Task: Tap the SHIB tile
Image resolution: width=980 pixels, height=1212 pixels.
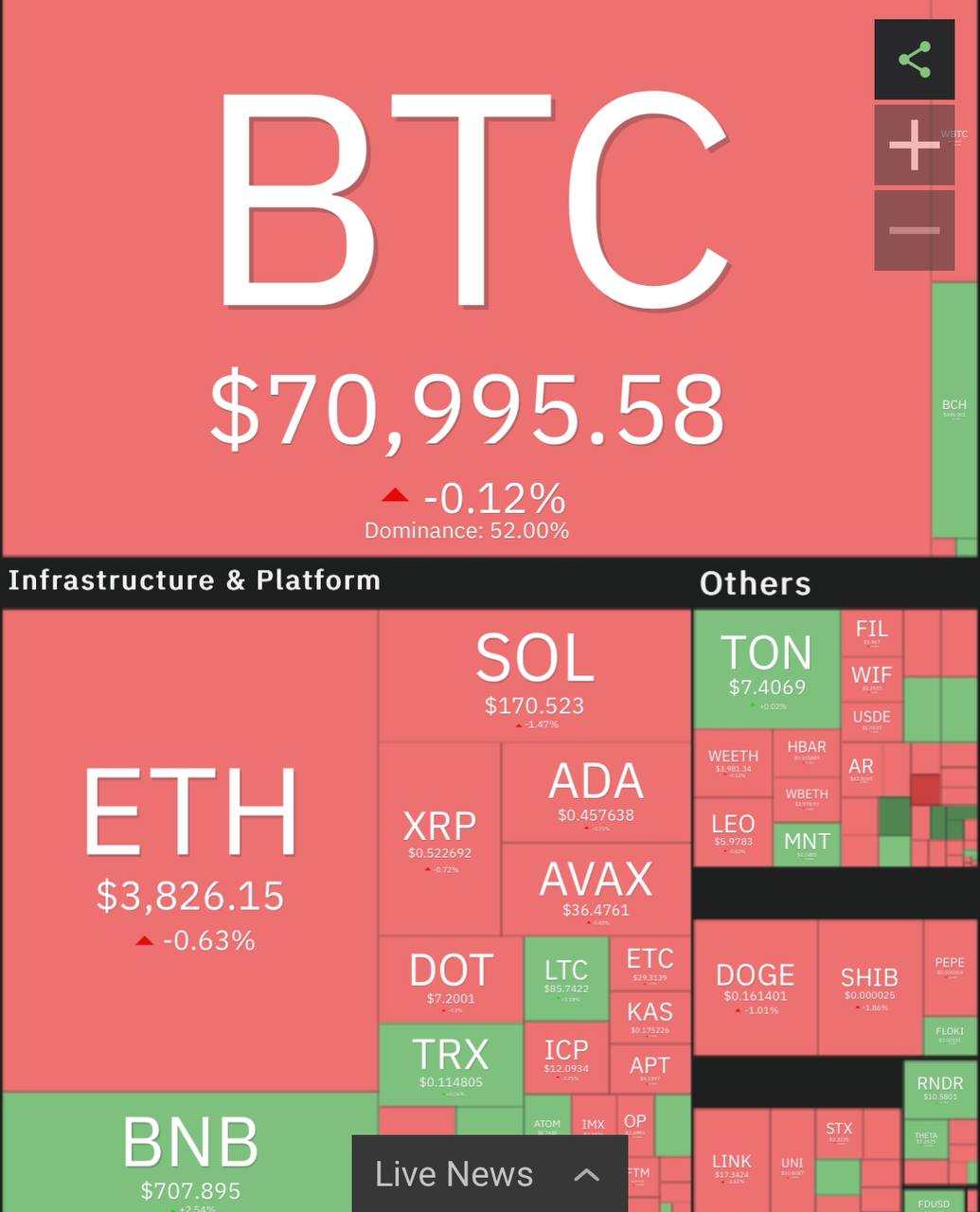Action: (x=869, y=987)
